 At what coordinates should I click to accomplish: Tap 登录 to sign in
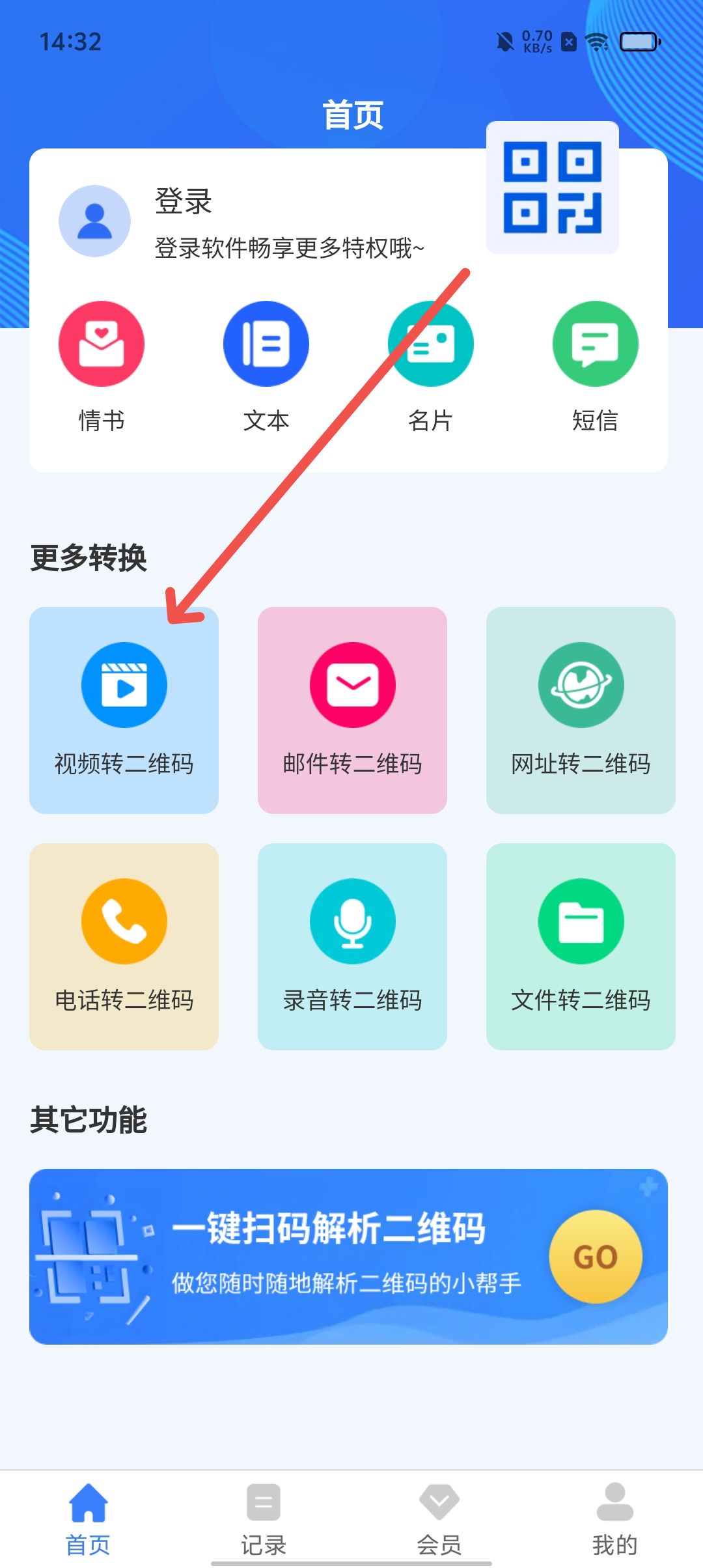coord(184,201)
